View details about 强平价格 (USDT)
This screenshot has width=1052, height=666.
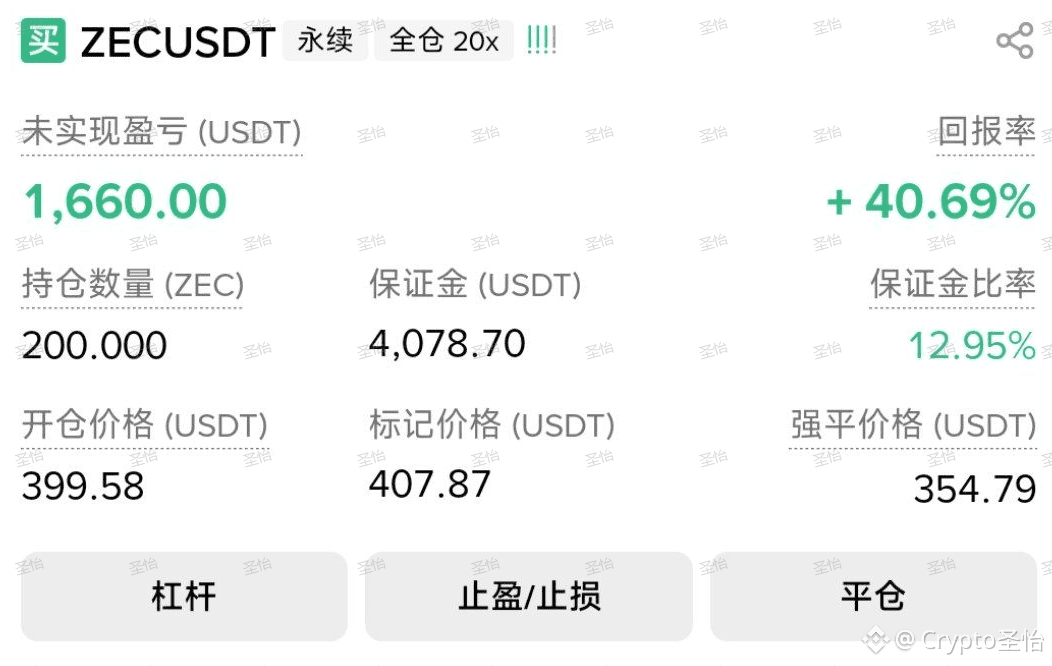(x=913, y=426)
